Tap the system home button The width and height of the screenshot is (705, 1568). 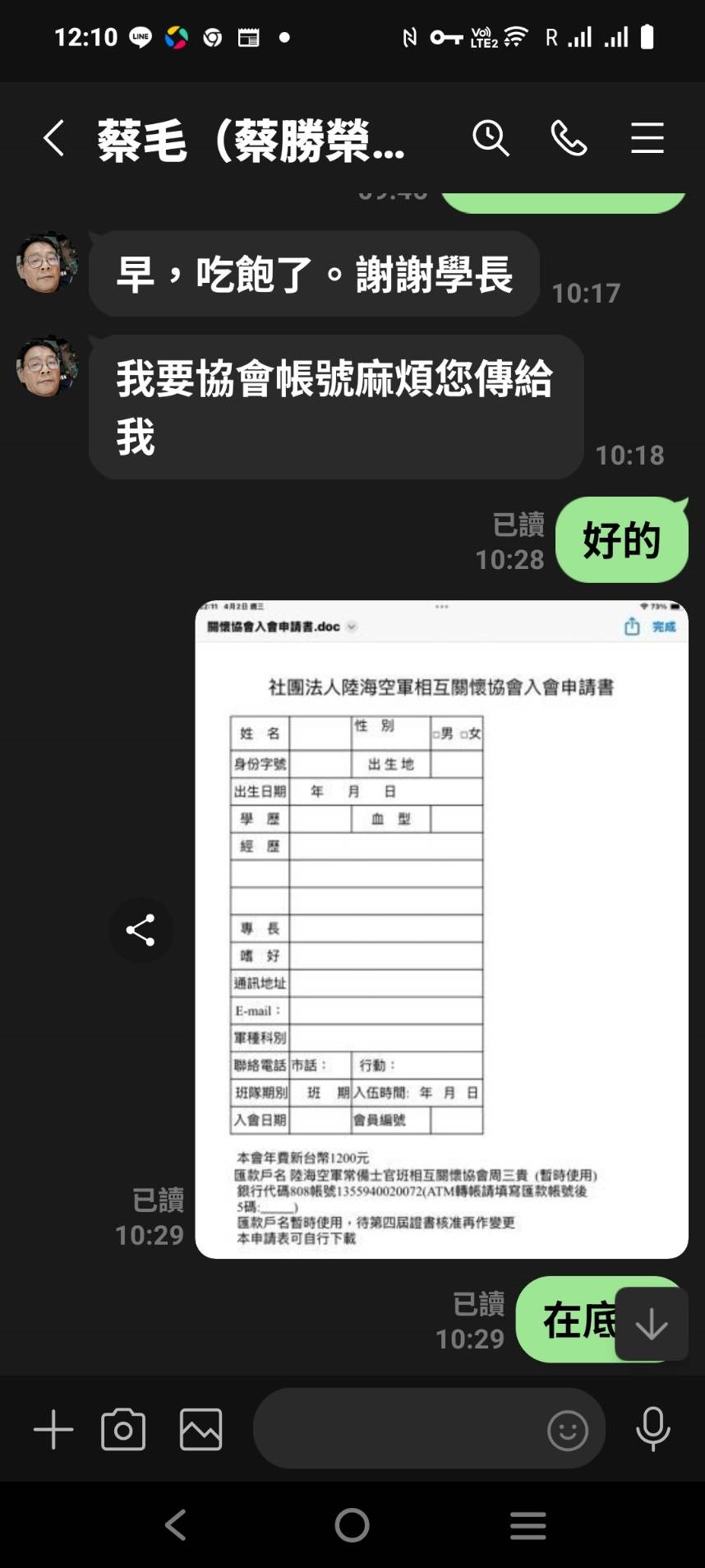tap(352, 1525)
